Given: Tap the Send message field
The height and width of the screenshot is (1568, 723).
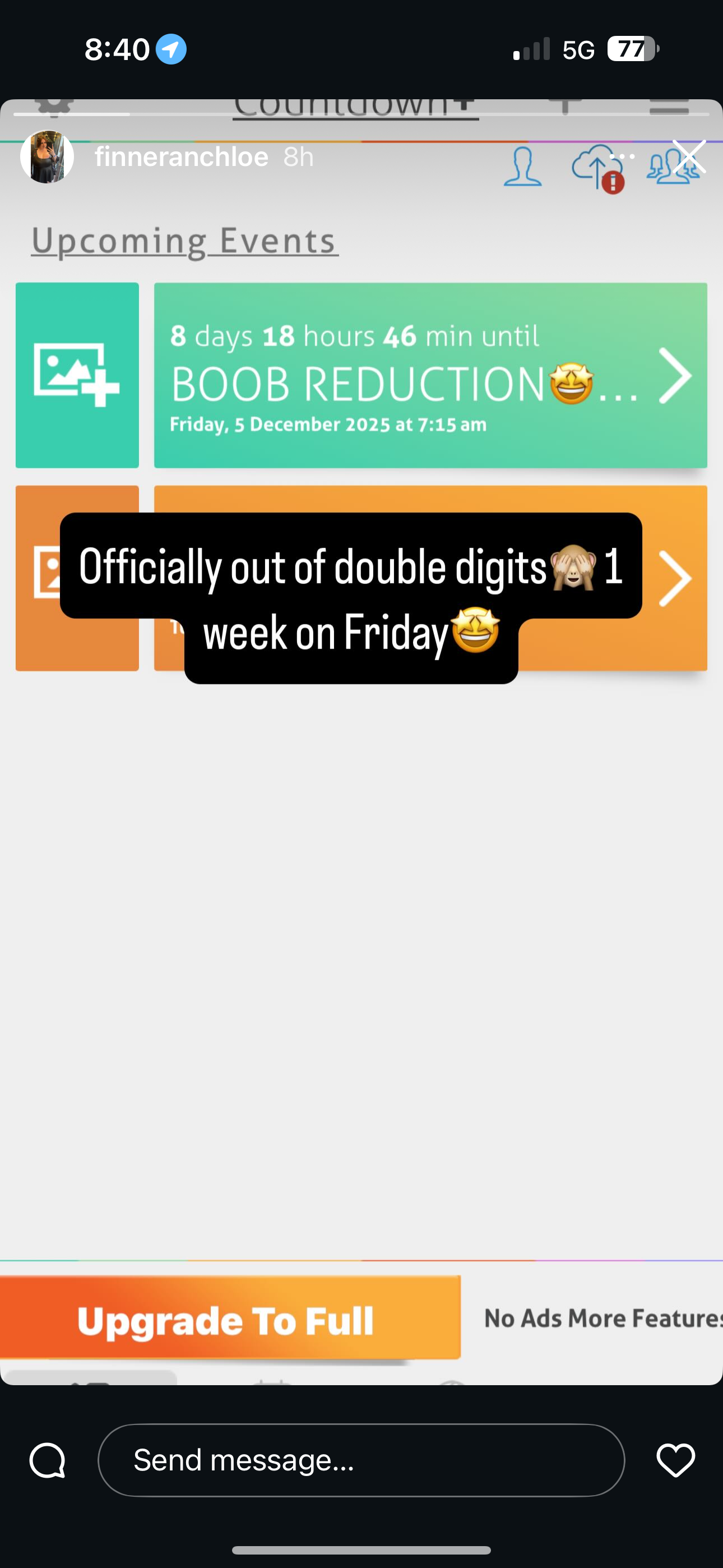Looking at the screenshot, I should tap(361, 1460).
